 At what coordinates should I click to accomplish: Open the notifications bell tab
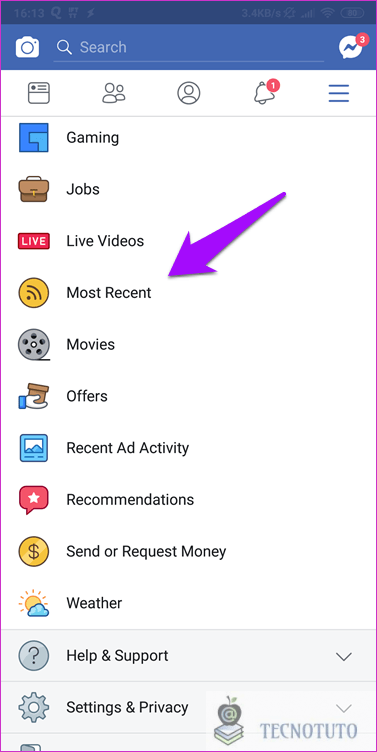coord(266,92)
